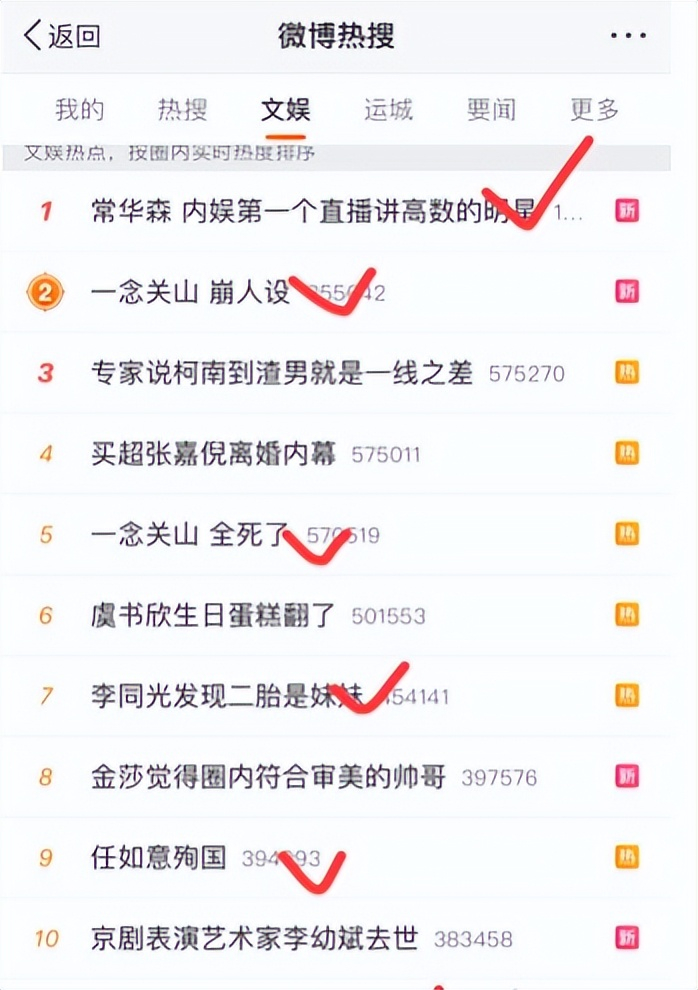Viewport: 698px width, 990px height.
Task: Open topic 买超张嘉倪离婚内幕
Action: pyautogui.click(x=213, y=454)
